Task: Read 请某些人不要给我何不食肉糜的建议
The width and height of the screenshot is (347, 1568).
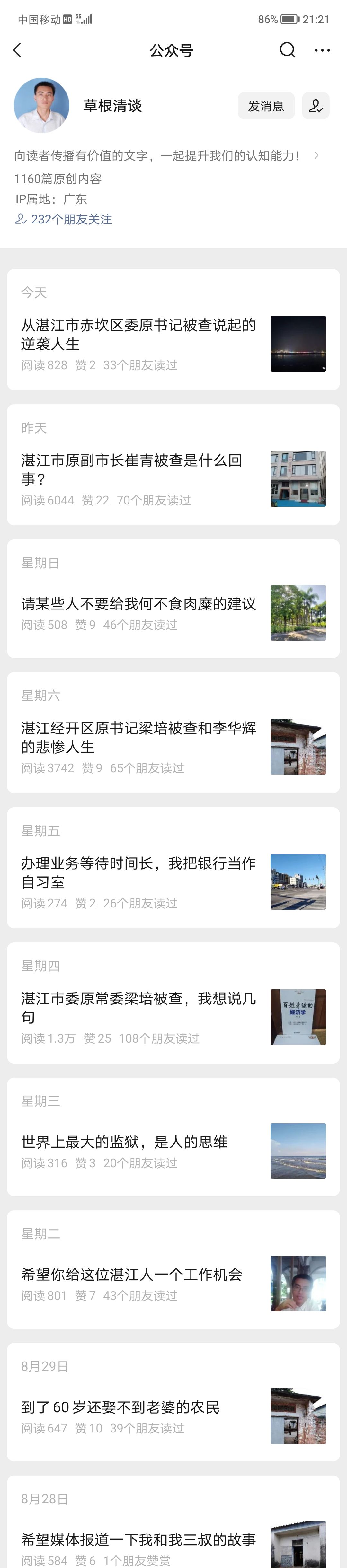Action: [138, 604]
